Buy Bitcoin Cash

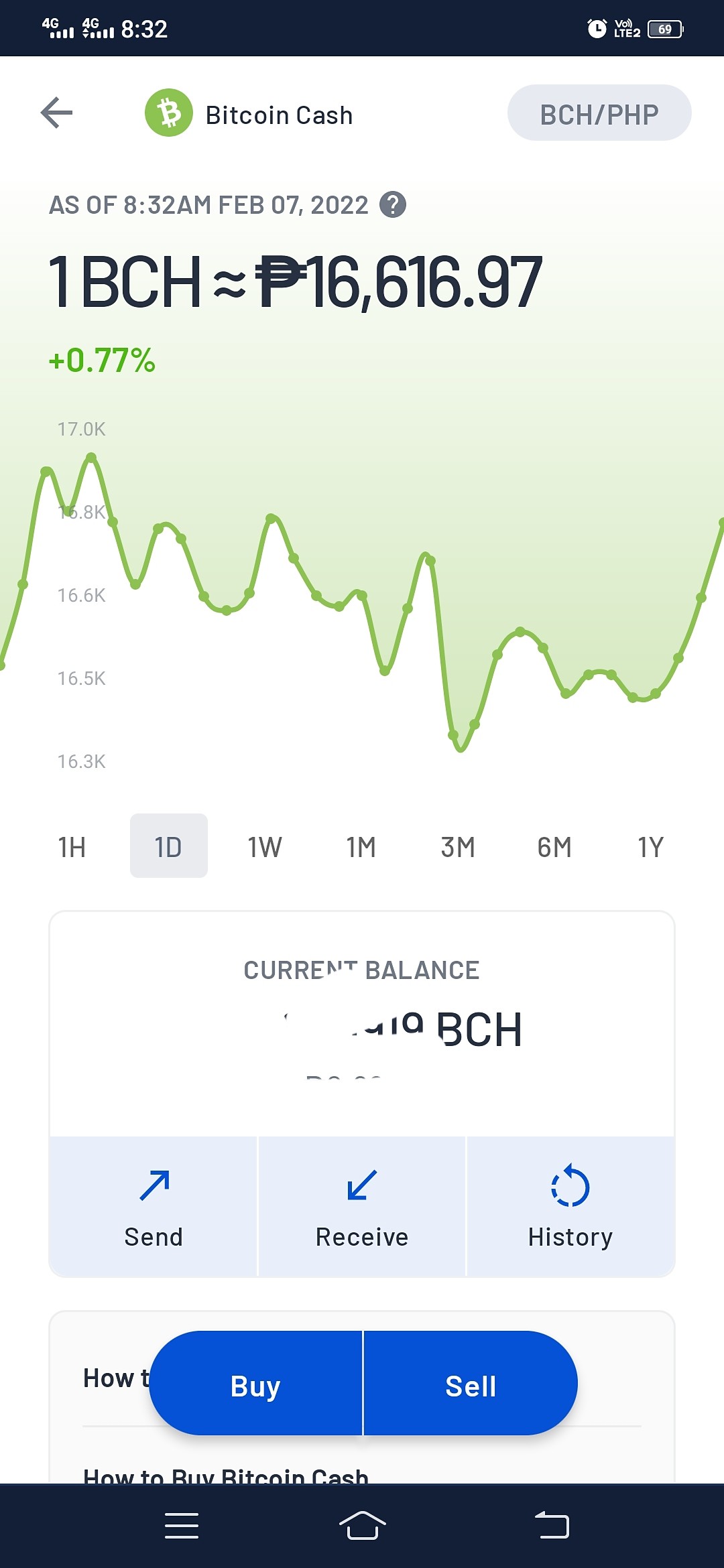point(255,1384)
